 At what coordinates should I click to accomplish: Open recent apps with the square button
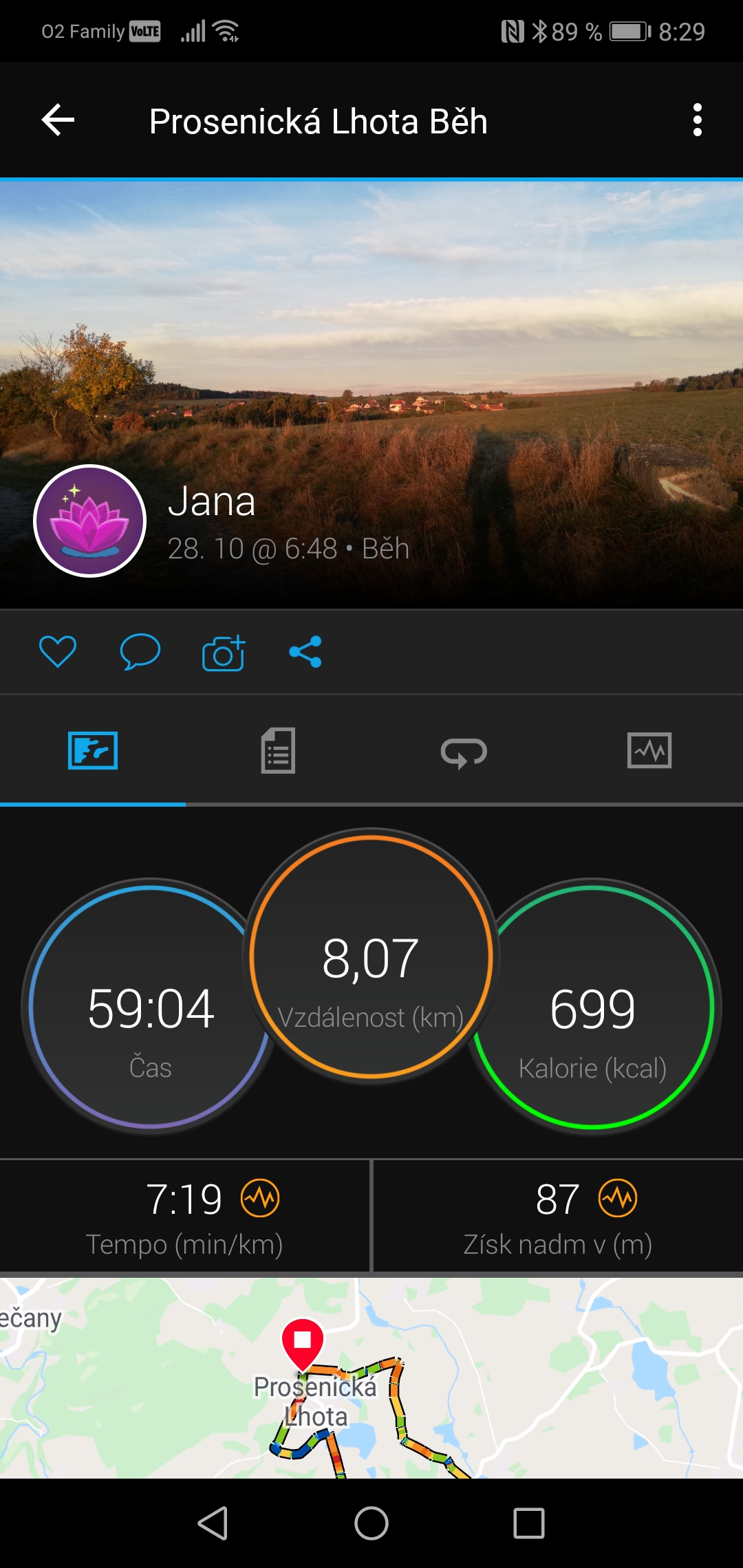529,1523
